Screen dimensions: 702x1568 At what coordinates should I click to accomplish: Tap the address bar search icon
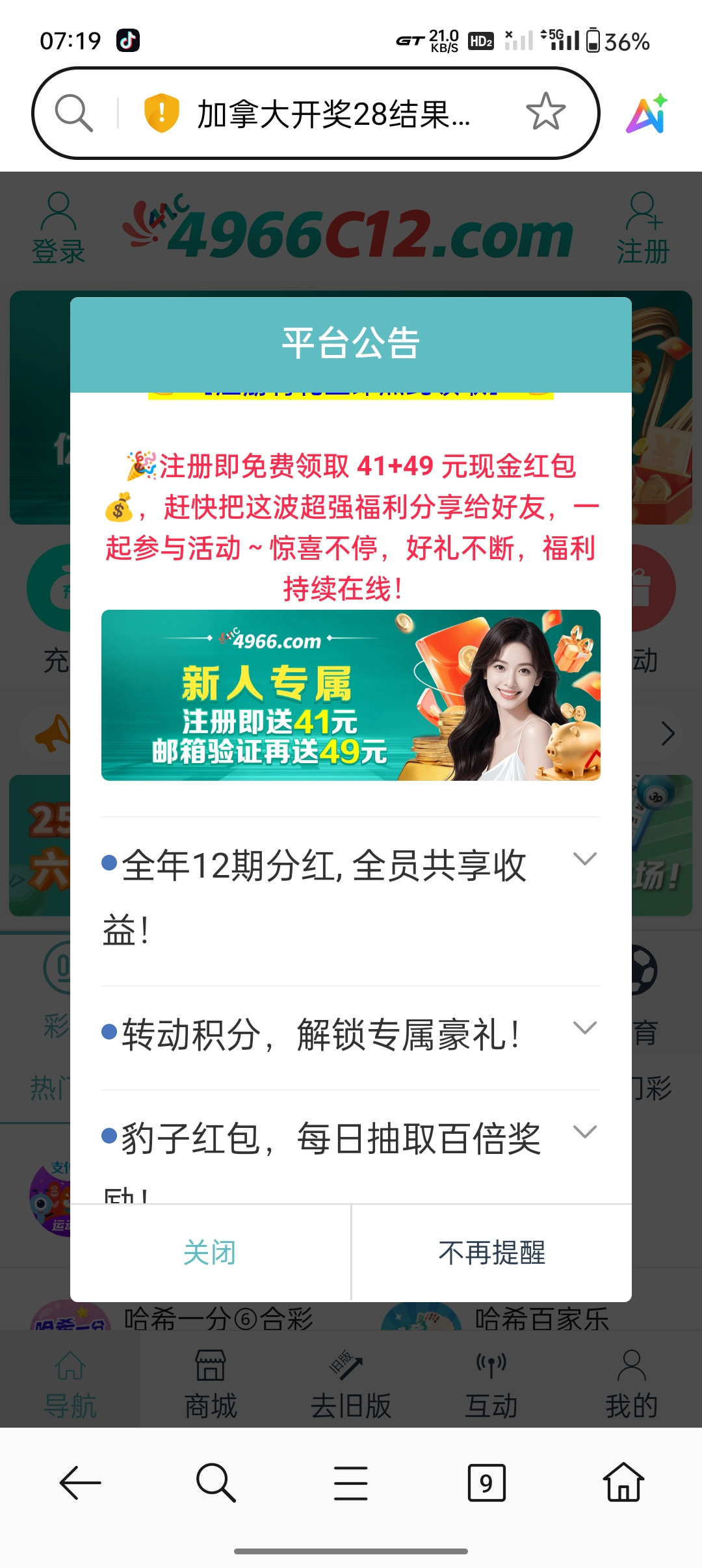(73, 113)
